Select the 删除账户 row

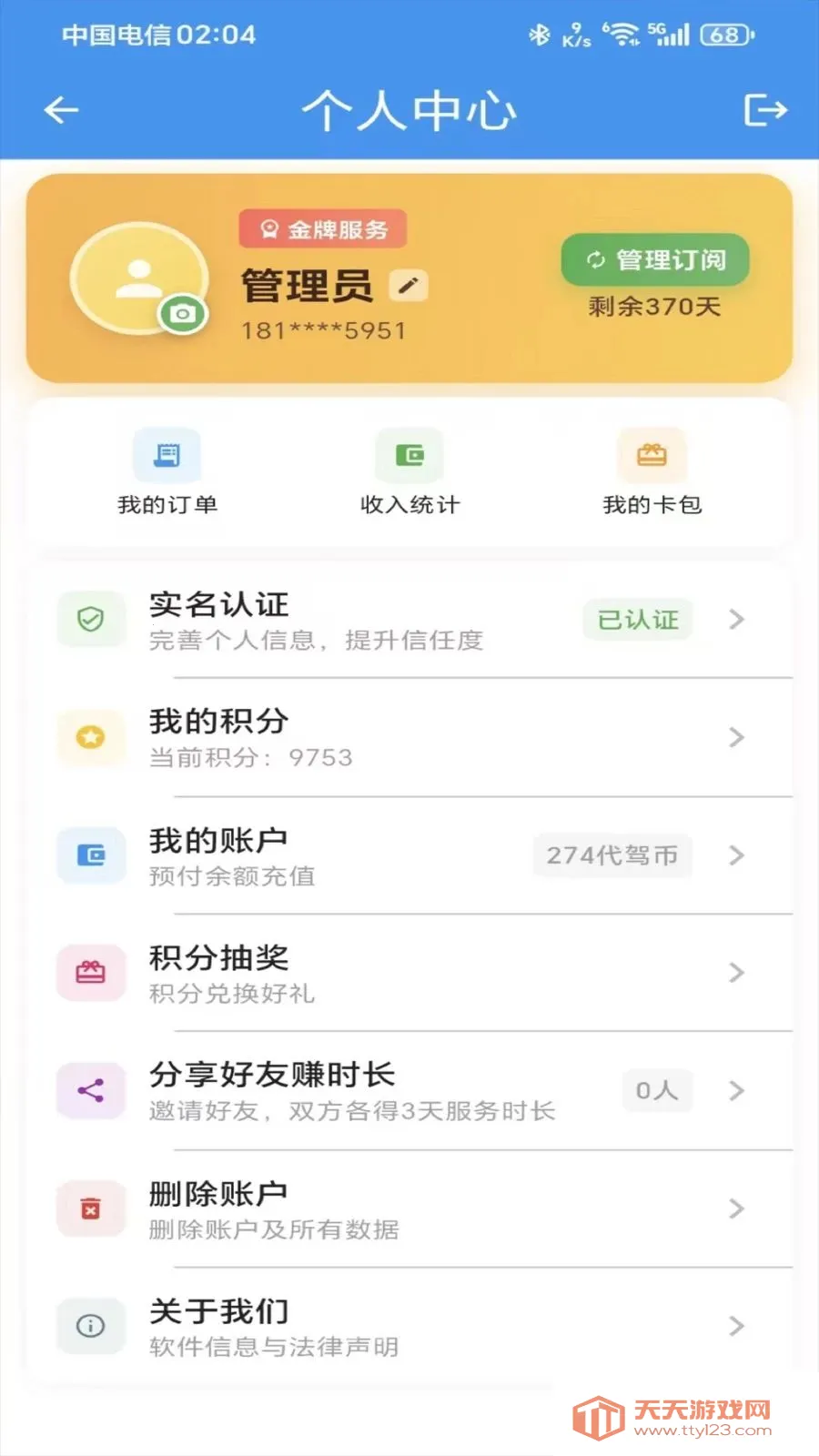[409, 1209]
